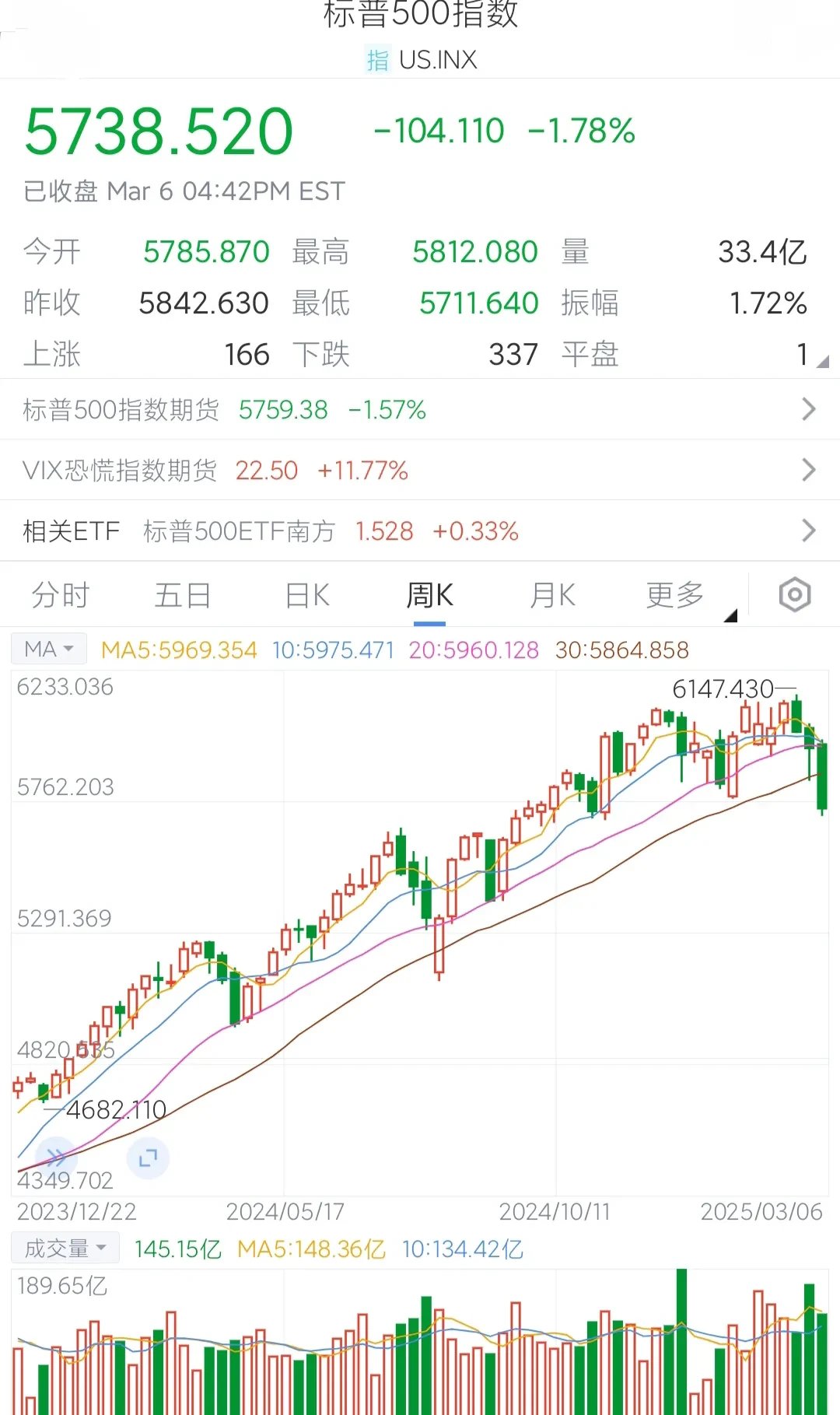The height and width of the screenshot is (1415, 840).
Task: Switch to the 月K monthly chart tab
Action: point(551,594)
